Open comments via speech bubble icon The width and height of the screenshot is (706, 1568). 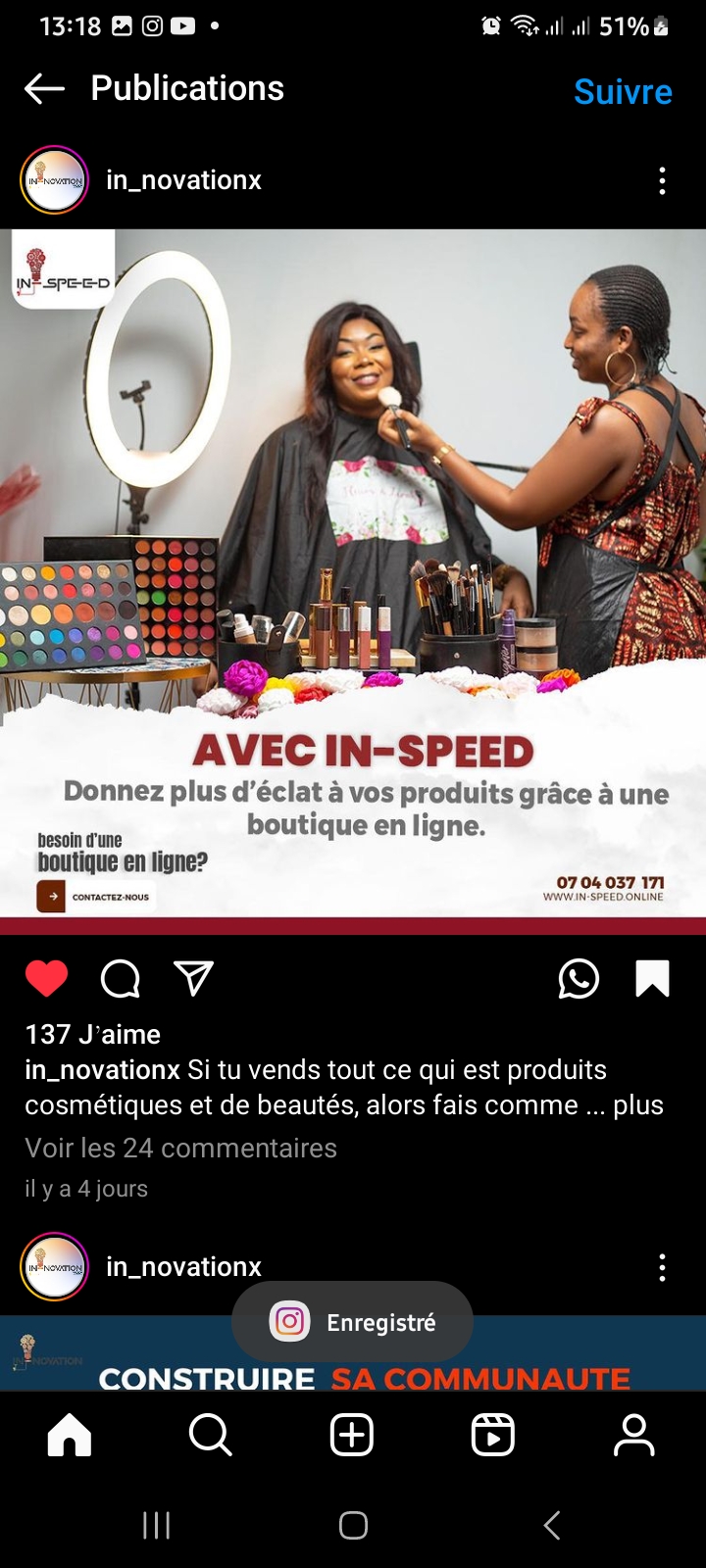click(x=121, y=978)
